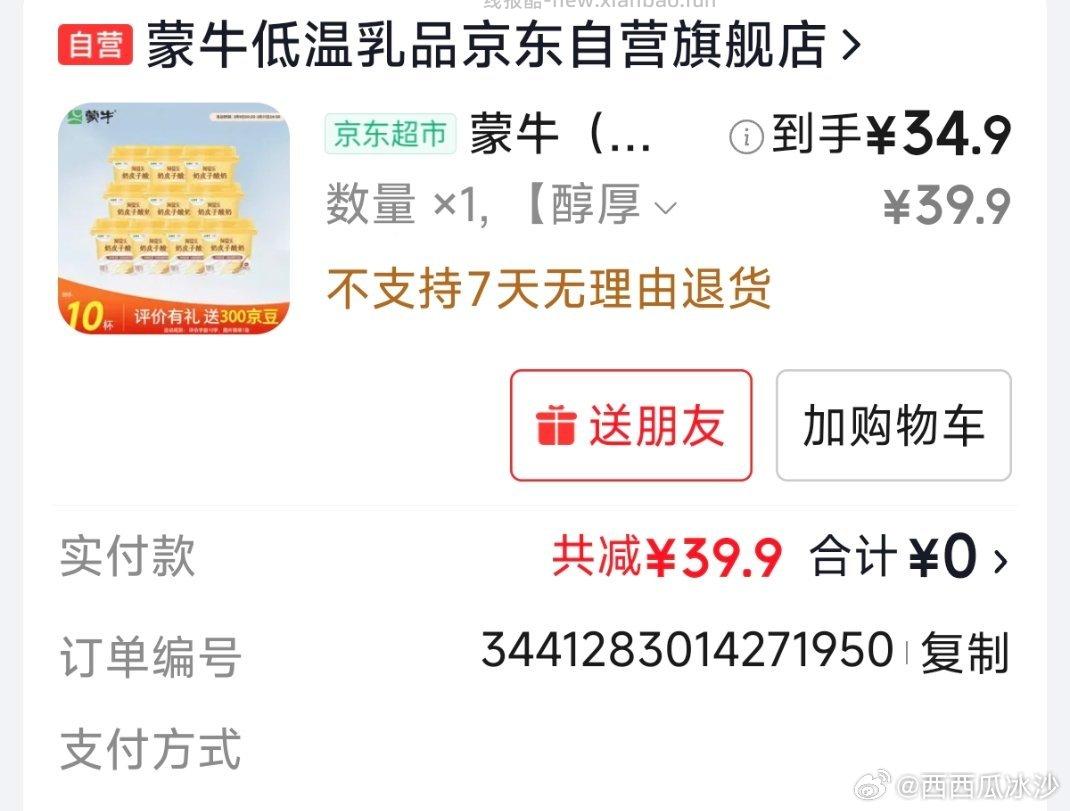The width and height of the screenshot is (1070, 811).
Task: Tap the 送朋友 gift button
Action: pos(630,425)
